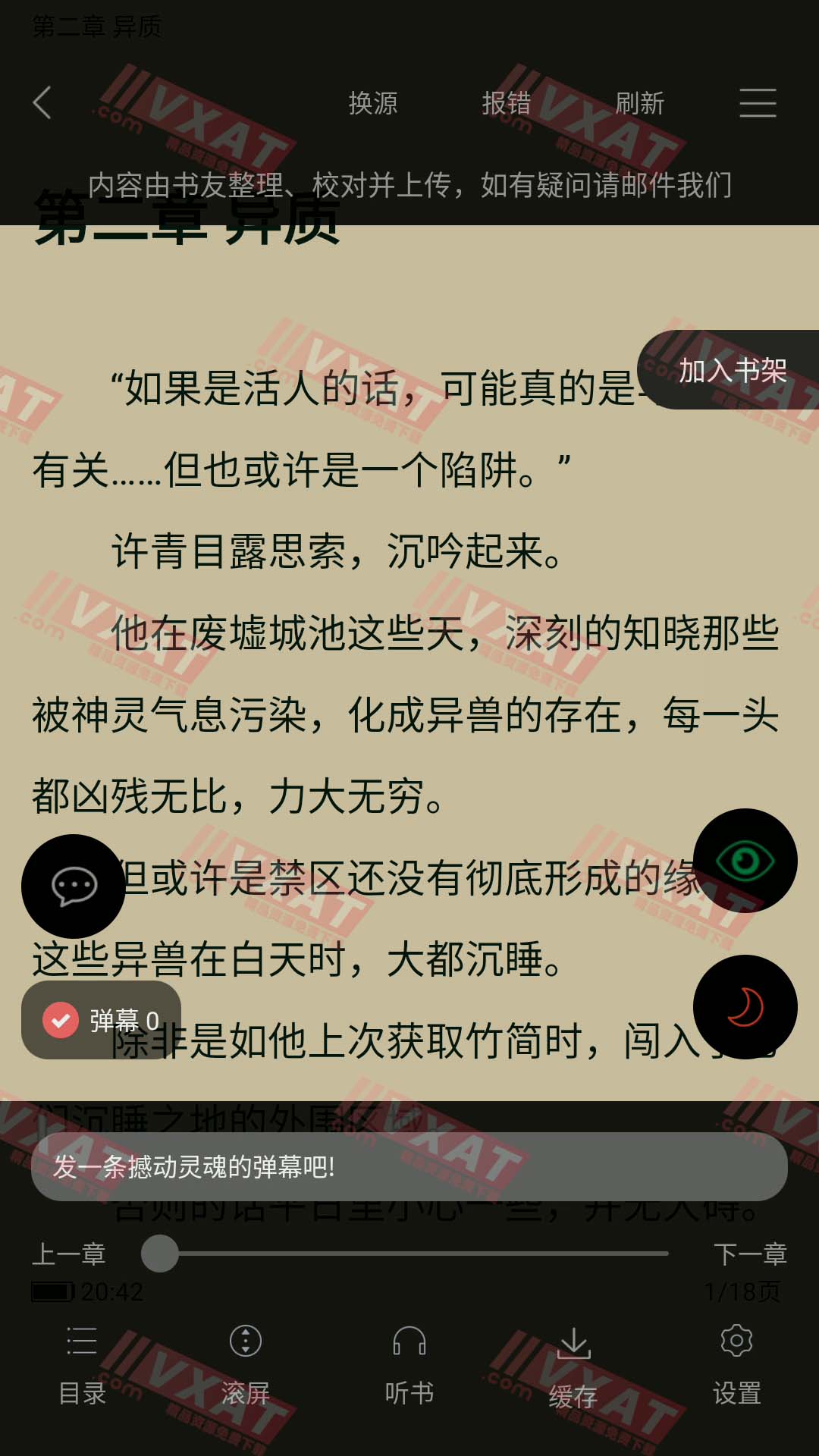Image resolution: width=819 pixels, height=1456 pixels.
Task: Report an error via 报错
Action: coord(506,103)
